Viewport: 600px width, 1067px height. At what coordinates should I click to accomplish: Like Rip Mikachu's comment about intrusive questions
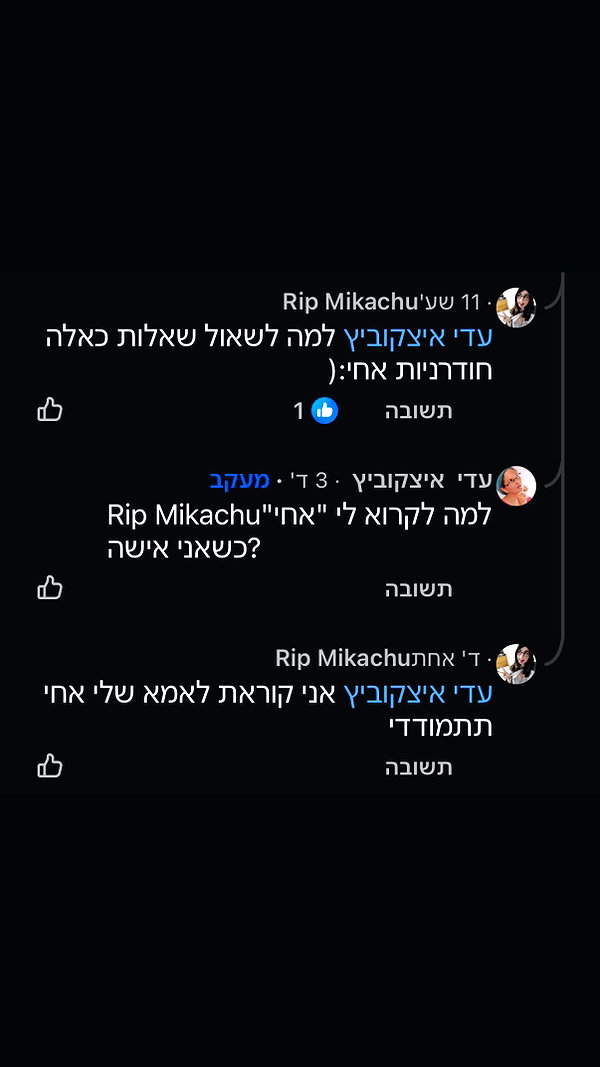(50, 410)
